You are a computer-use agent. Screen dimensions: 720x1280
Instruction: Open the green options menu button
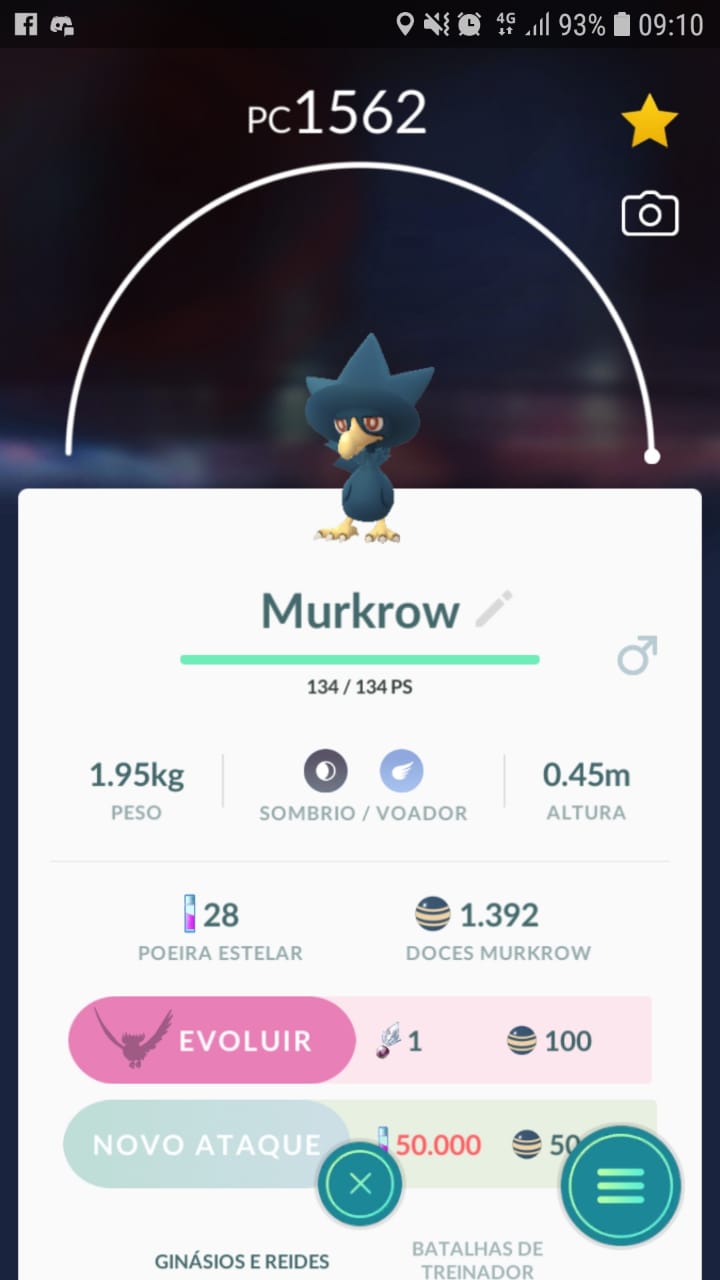tap(621, 1186)
